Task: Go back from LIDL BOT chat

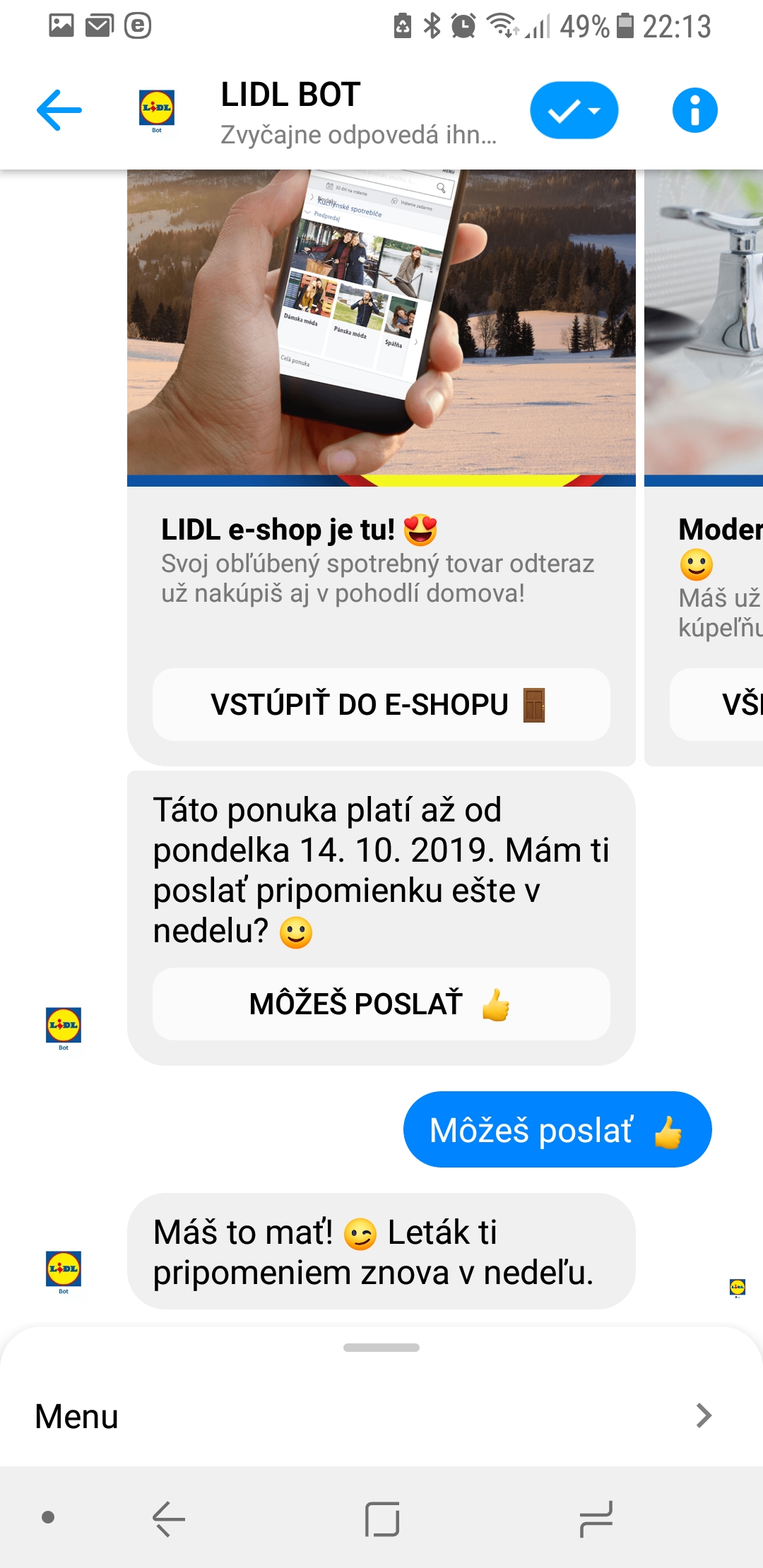Action: (59, 110)
